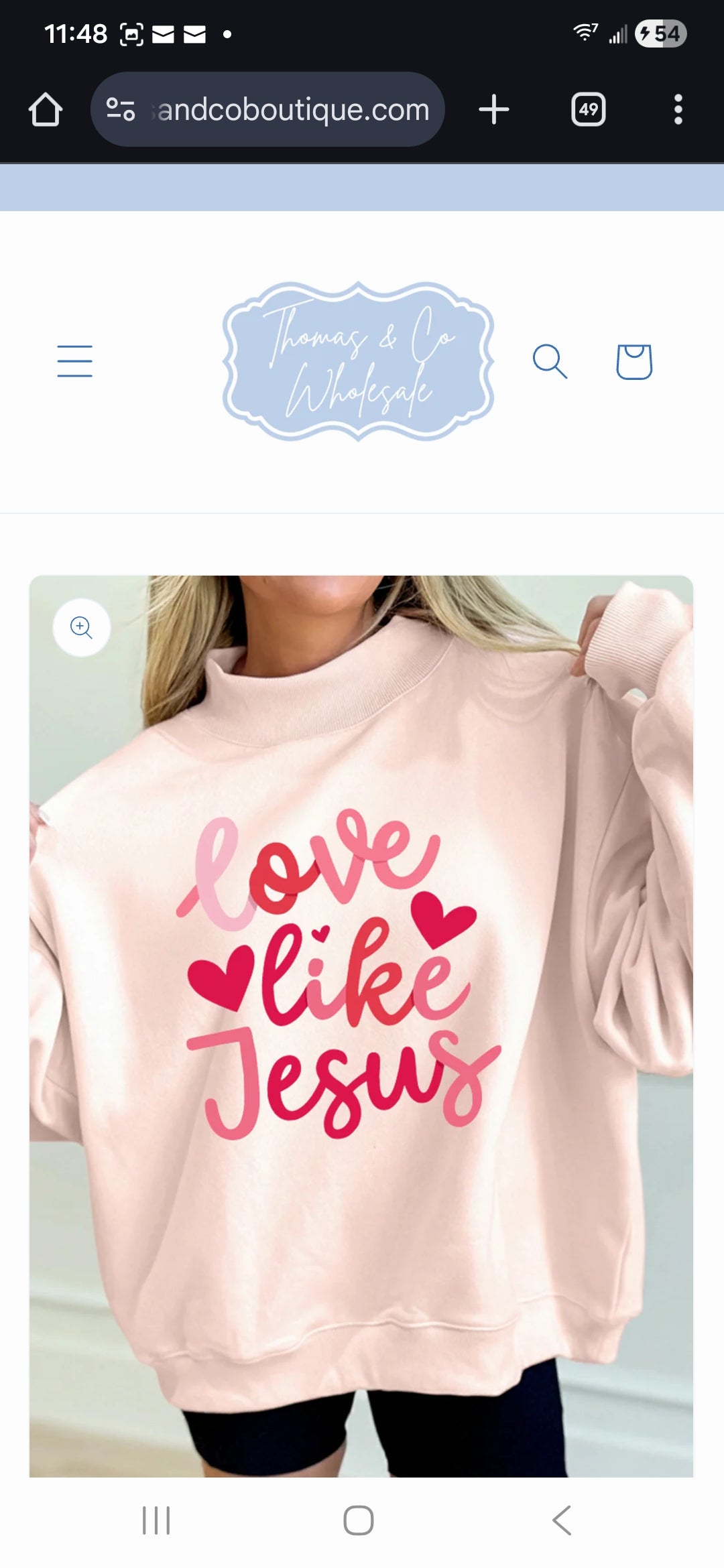Open a new browser tab
Viewport: 724px width, 1568px height.
coord(494,109)
